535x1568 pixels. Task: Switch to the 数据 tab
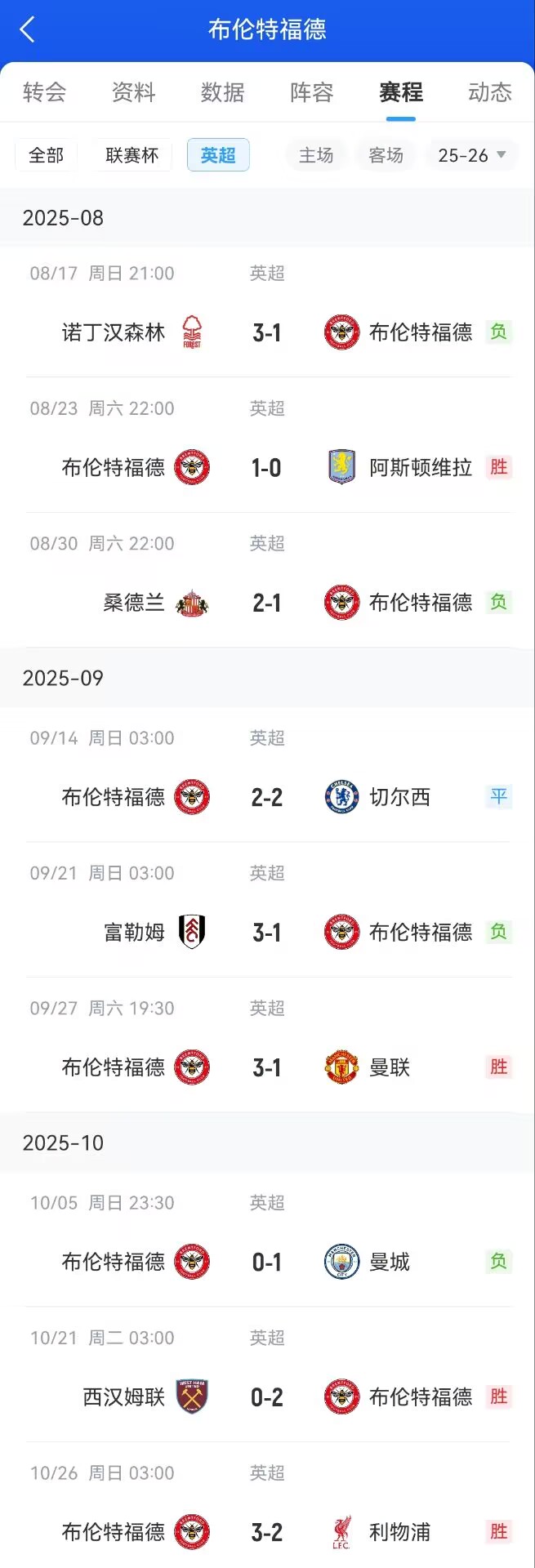222,92
